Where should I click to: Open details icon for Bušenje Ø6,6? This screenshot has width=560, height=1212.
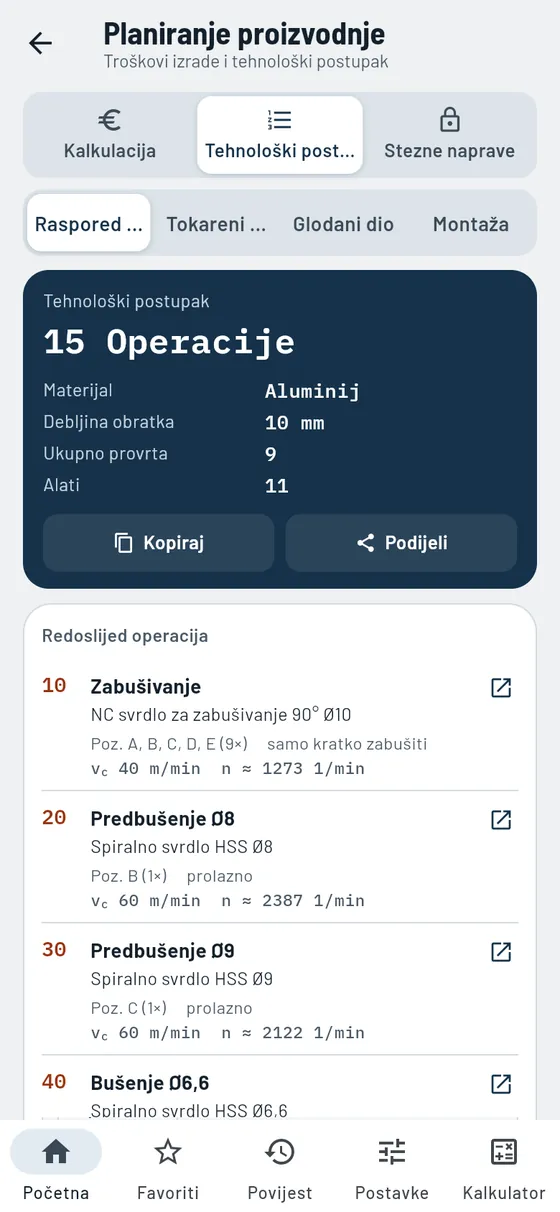point(501,1084)
